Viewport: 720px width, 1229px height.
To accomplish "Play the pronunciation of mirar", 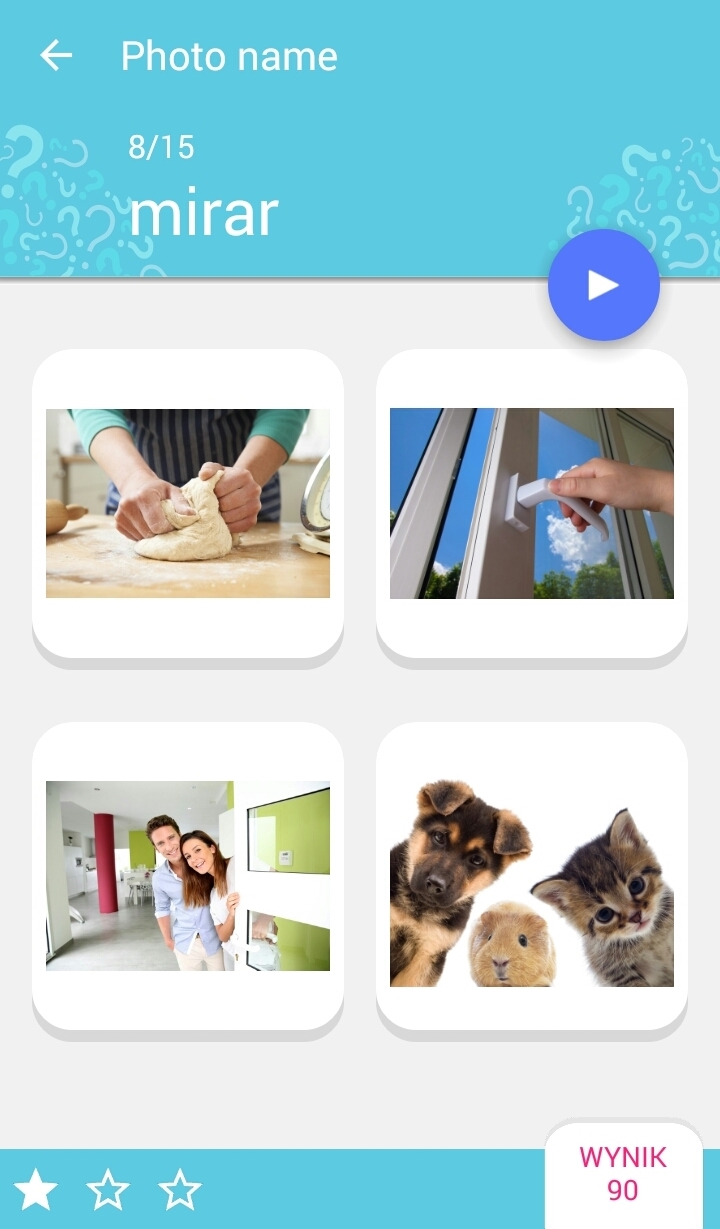I will 603,285.
